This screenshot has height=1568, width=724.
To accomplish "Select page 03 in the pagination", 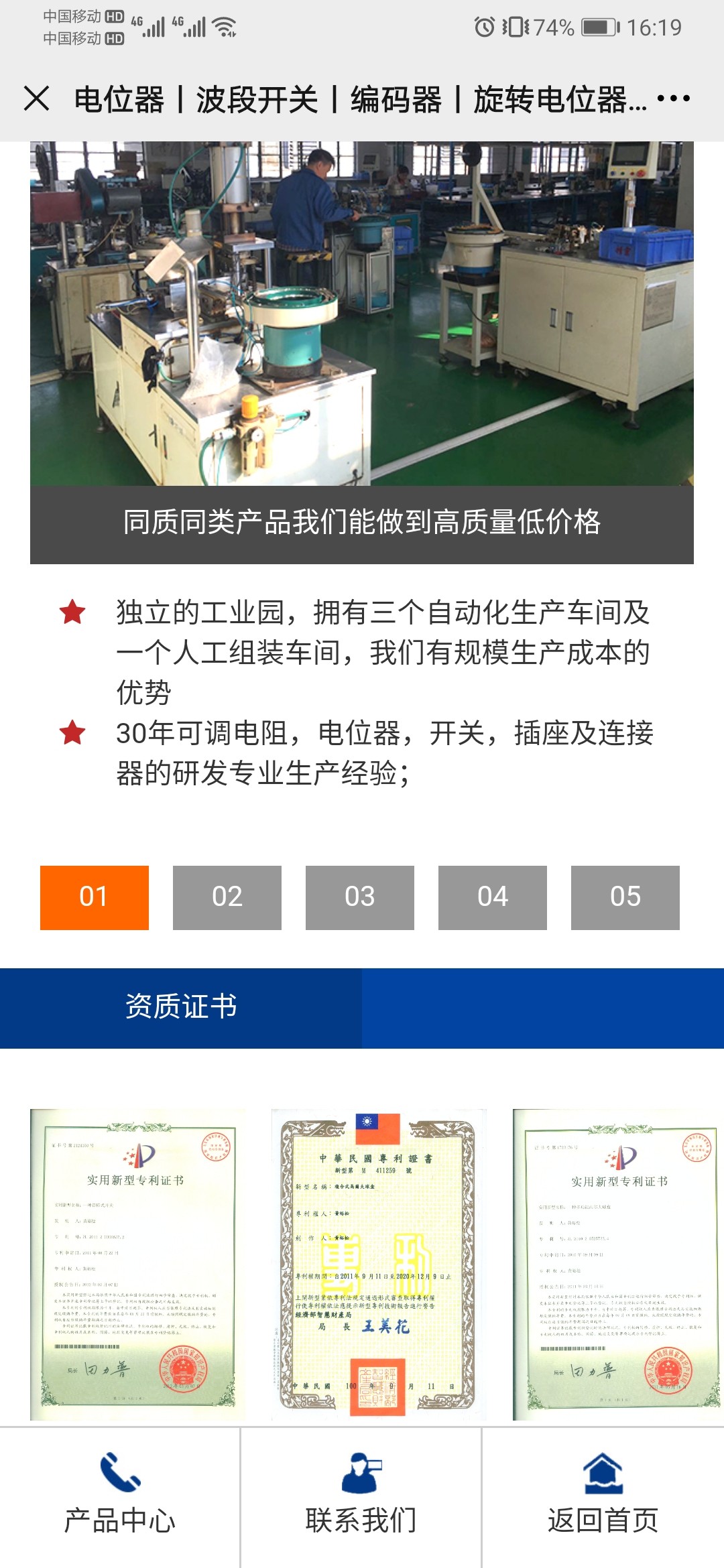I will [x=359, y=897].
